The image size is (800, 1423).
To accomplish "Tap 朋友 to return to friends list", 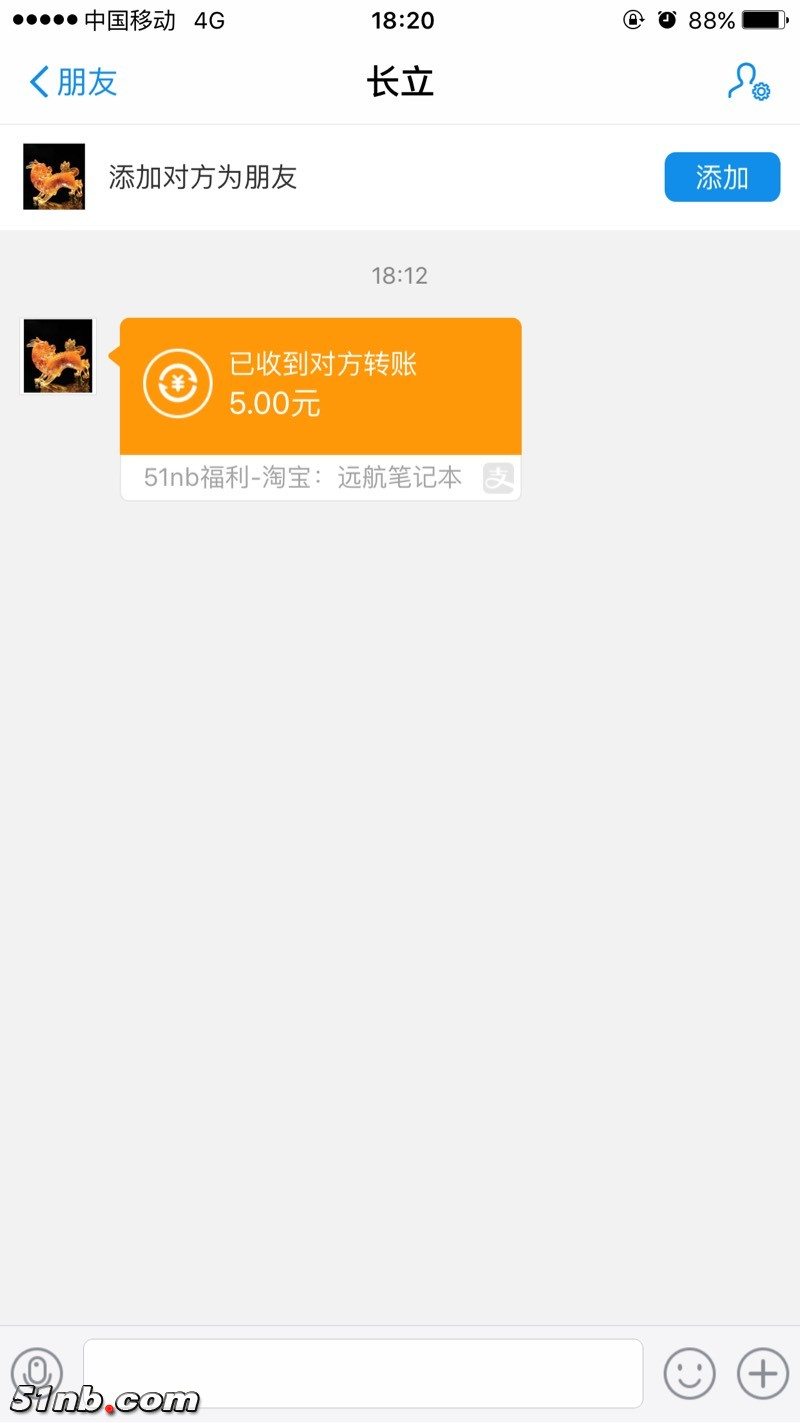I will (x=82, y=82).
